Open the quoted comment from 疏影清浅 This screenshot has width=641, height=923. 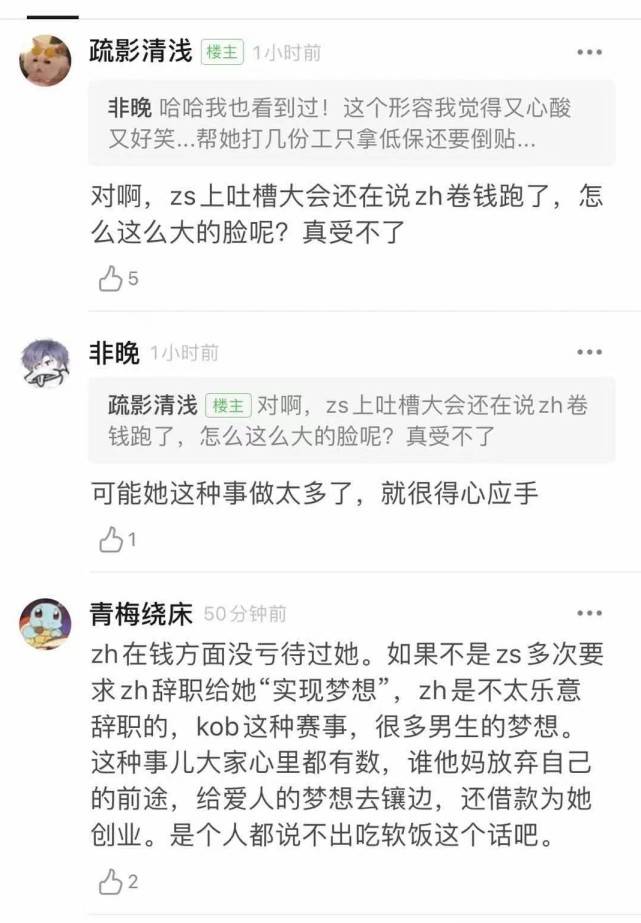350,420
